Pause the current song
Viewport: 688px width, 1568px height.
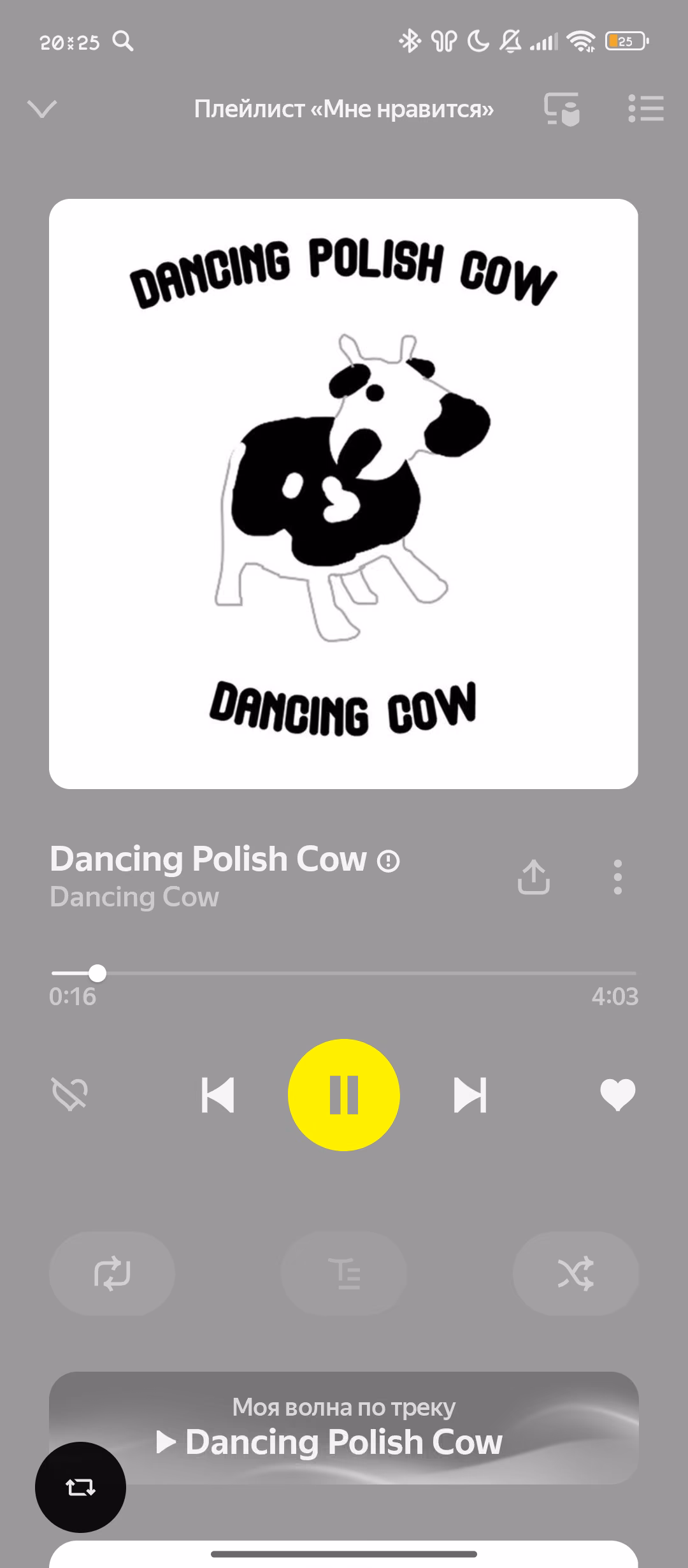click(344, 1095)
